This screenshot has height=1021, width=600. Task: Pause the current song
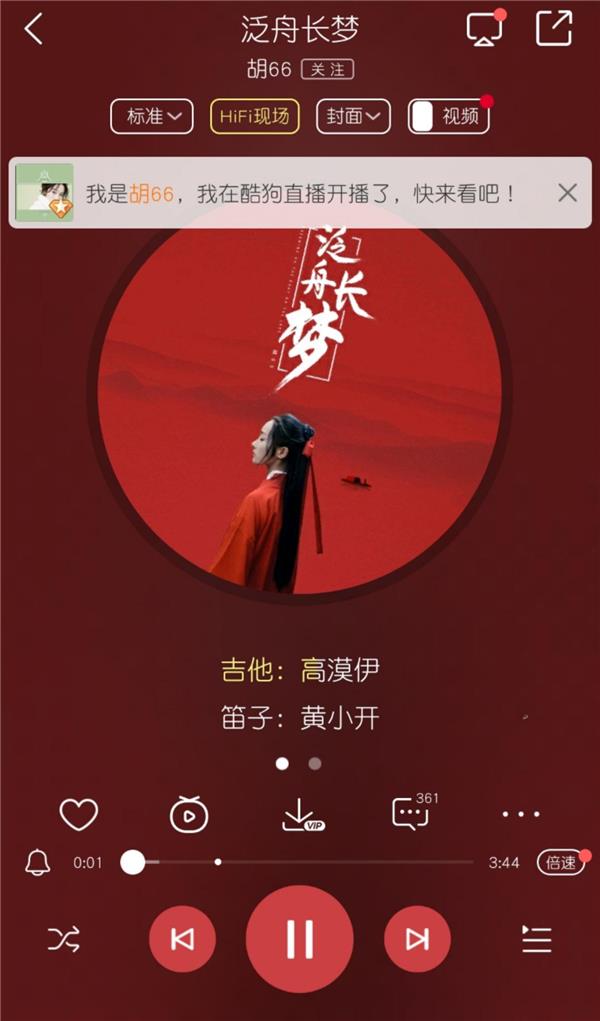click(x=300, y=939)
